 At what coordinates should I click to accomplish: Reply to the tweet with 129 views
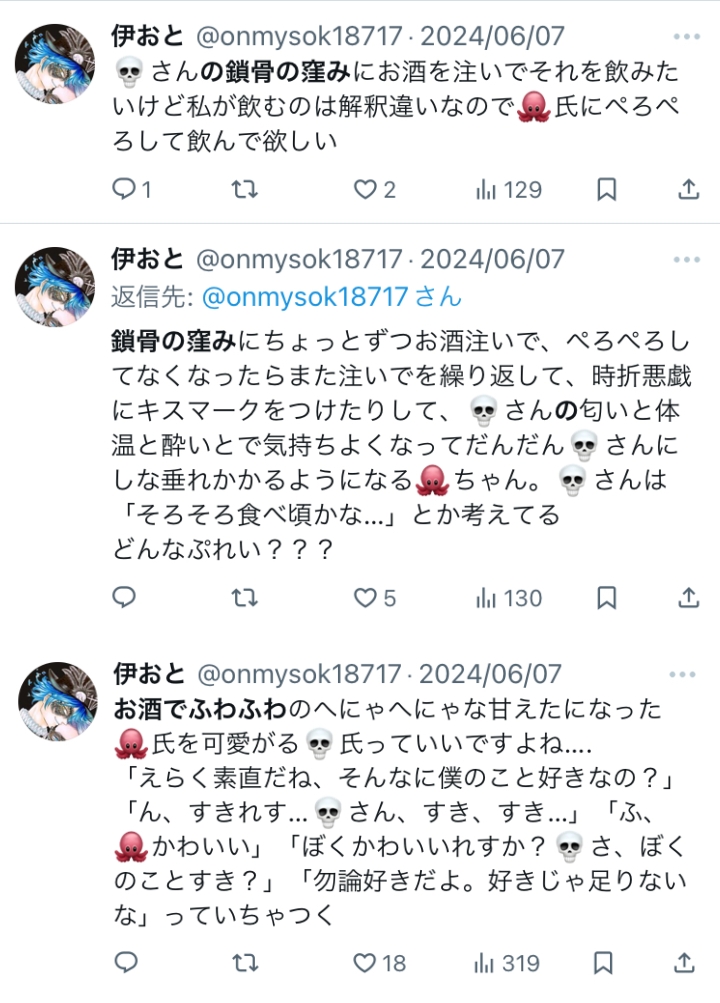click(x=124, y=189)
